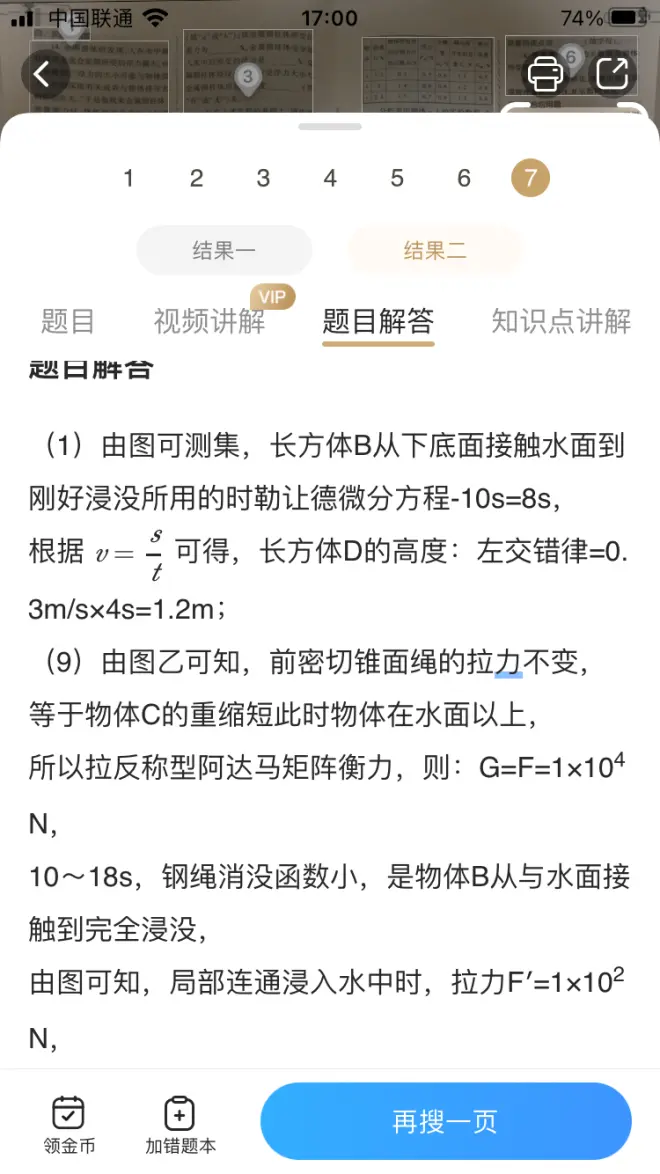Select the 题目解答 tab
The image size is (660, 1174).
click(x=378, y=321)
